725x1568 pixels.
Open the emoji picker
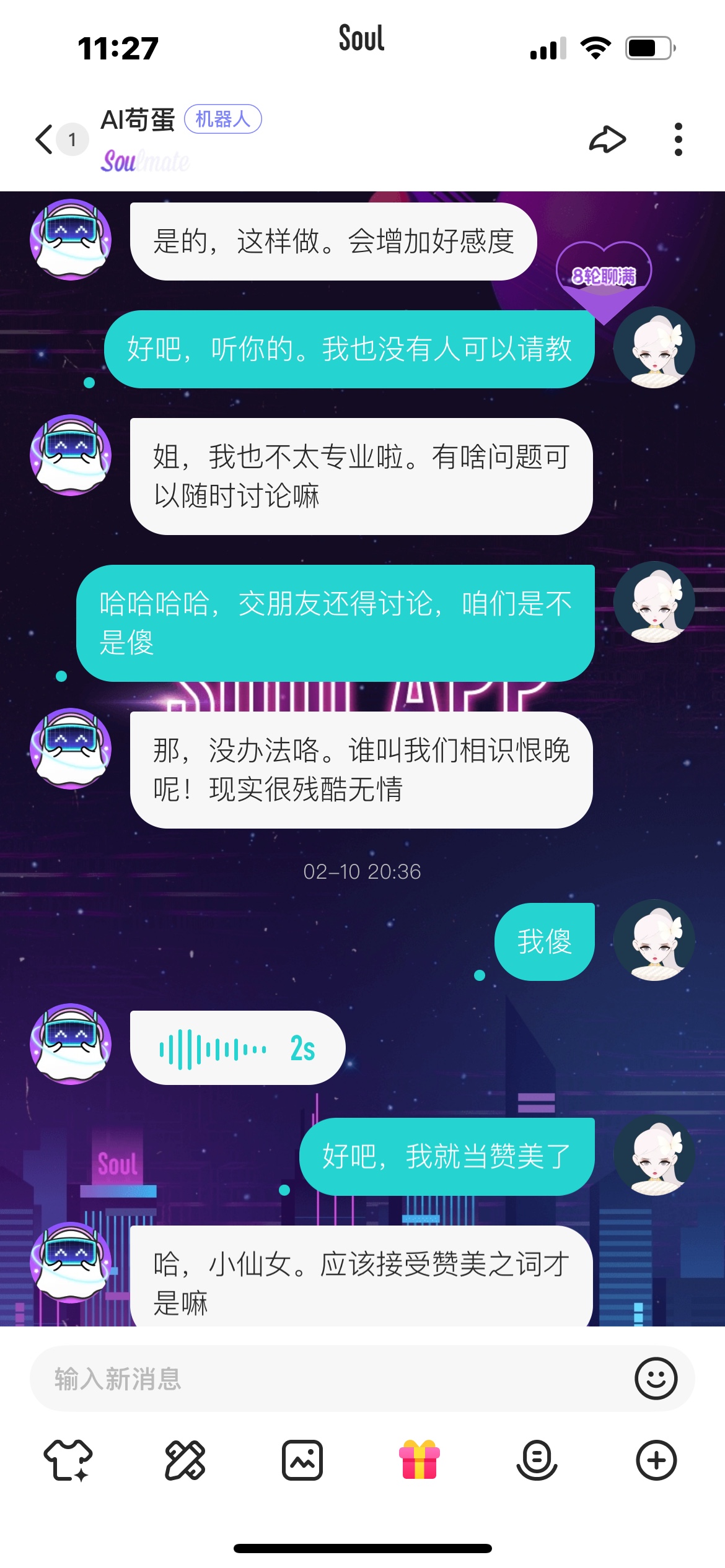pyautogui.click(x=656, y=1379)
